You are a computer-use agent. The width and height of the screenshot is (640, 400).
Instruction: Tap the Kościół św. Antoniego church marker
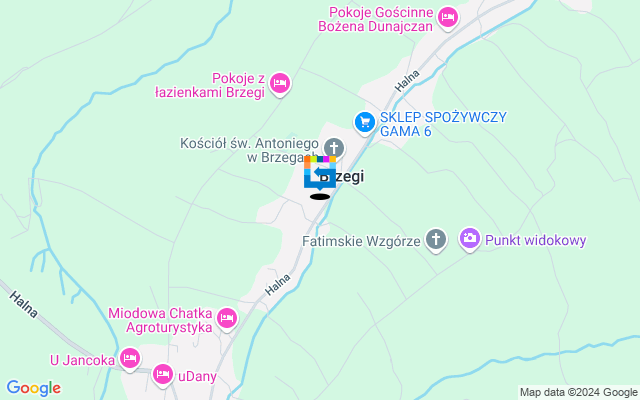[334, 149]
